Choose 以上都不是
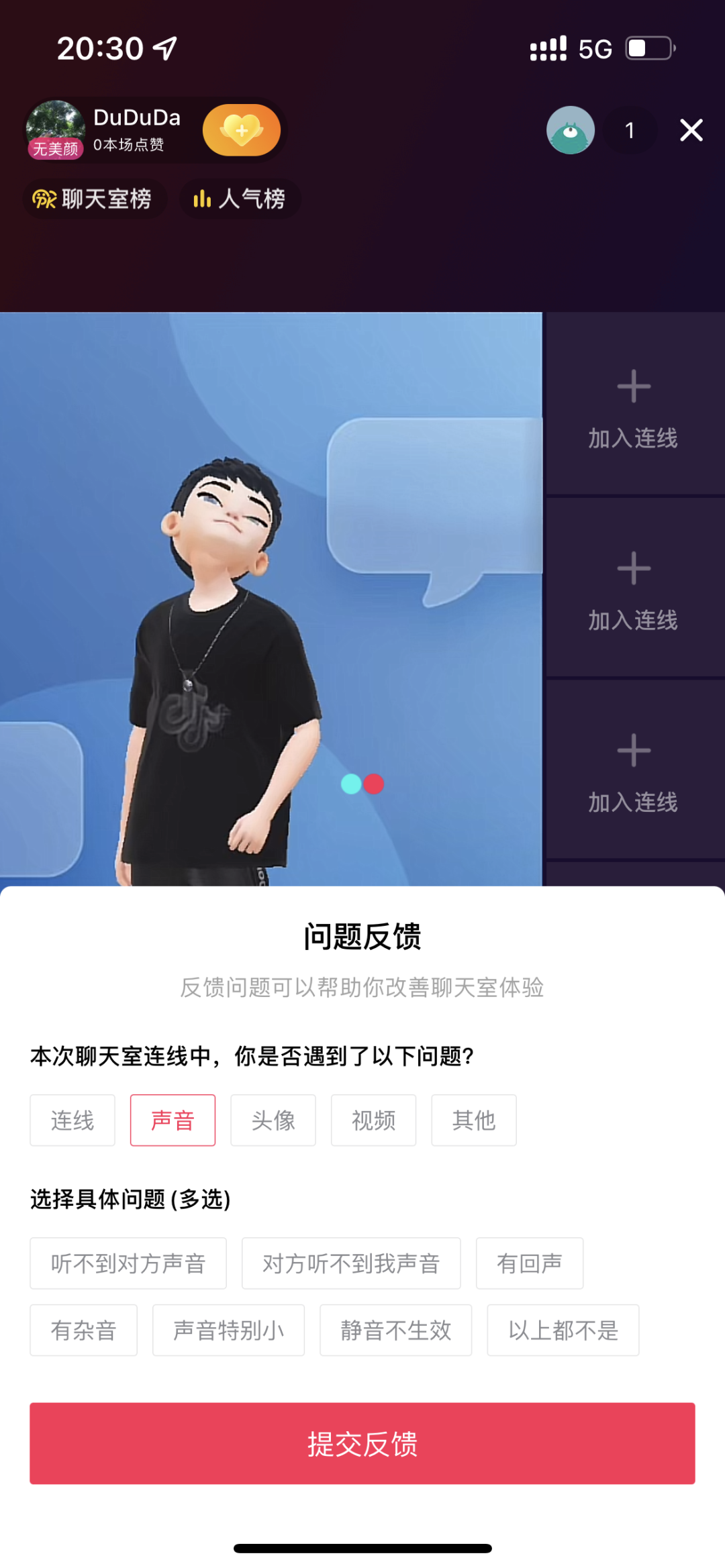 [x=563, y=1330]
